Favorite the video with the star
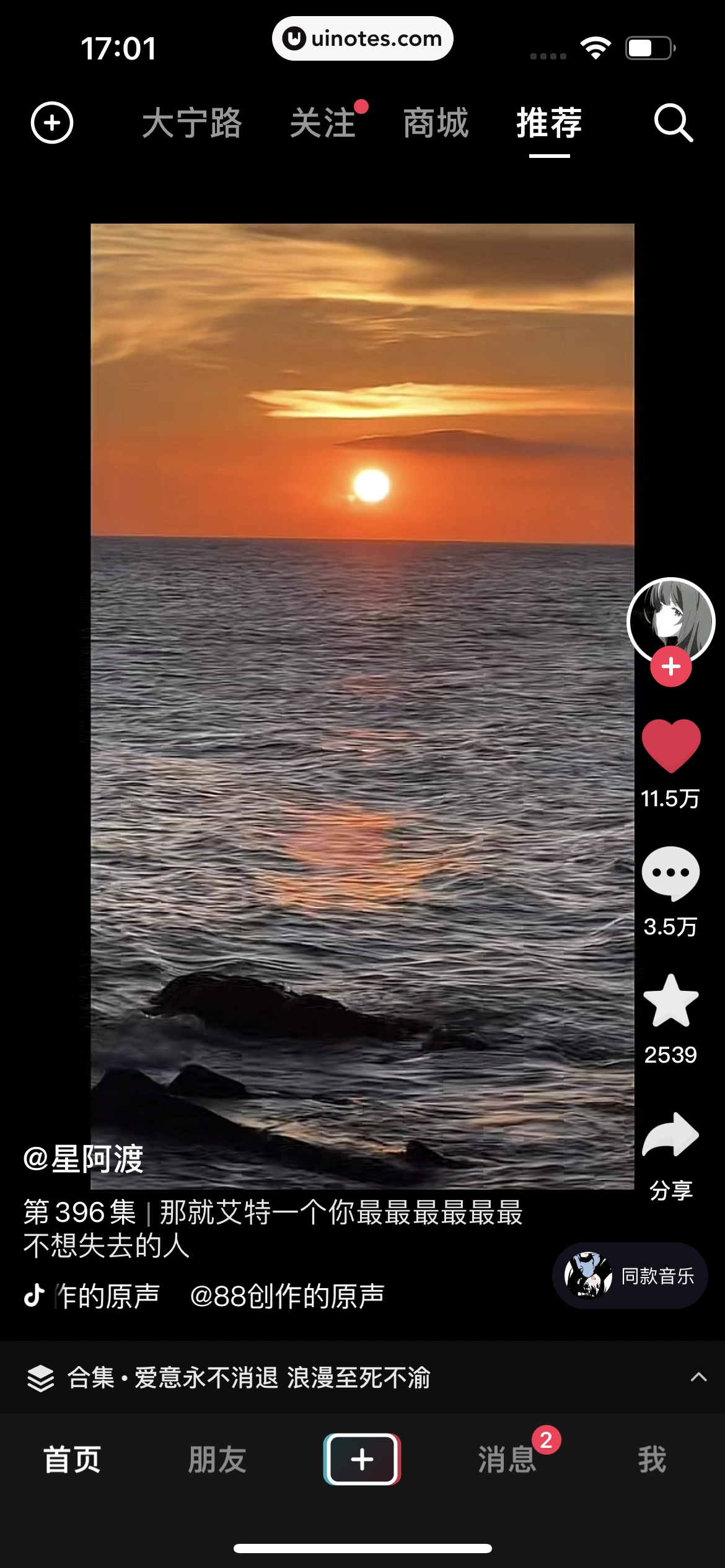 pos(671,1001)
